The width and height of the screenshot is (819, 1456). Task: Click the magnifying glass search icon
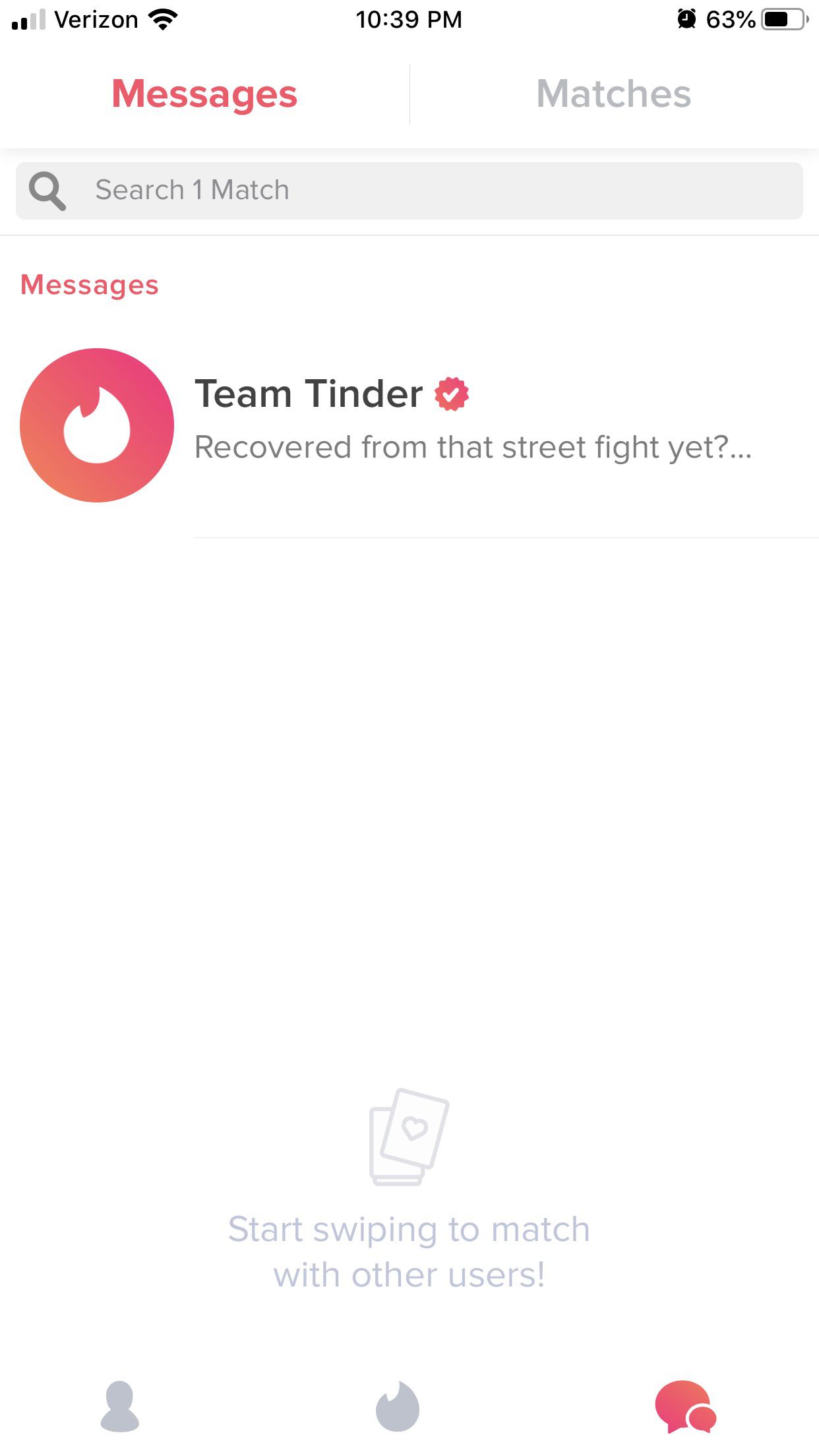(x=47, y=190)
